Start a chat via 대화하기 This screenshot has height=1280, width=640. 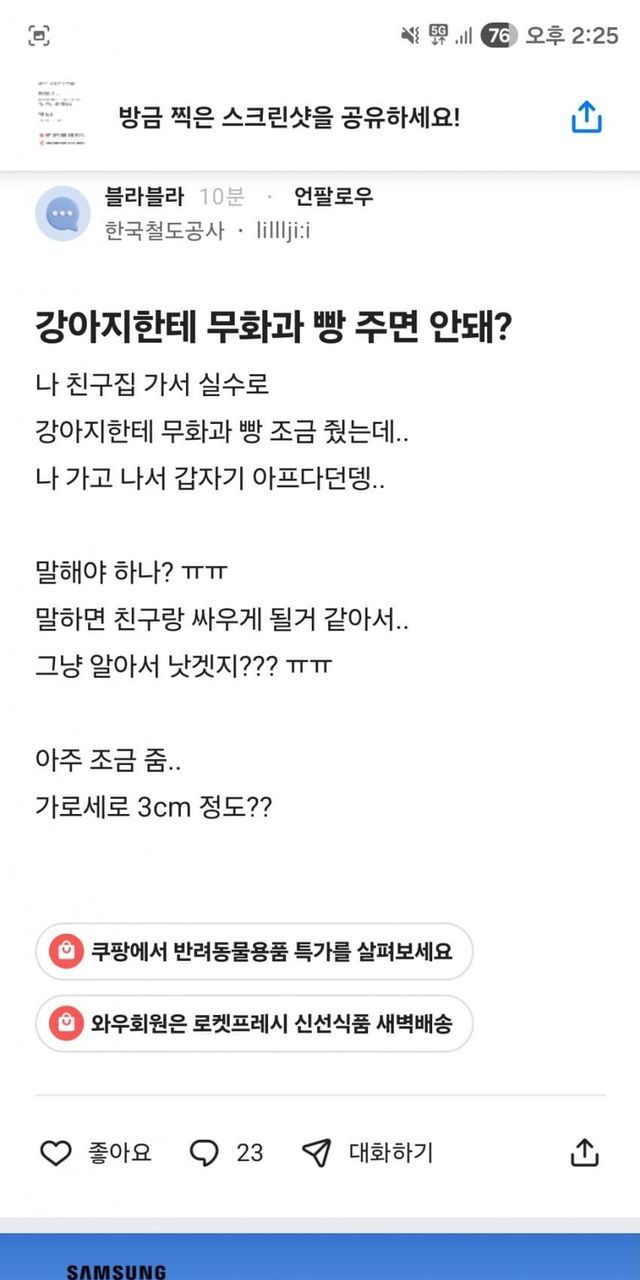pyautogui.click(x=367, y=1153)
